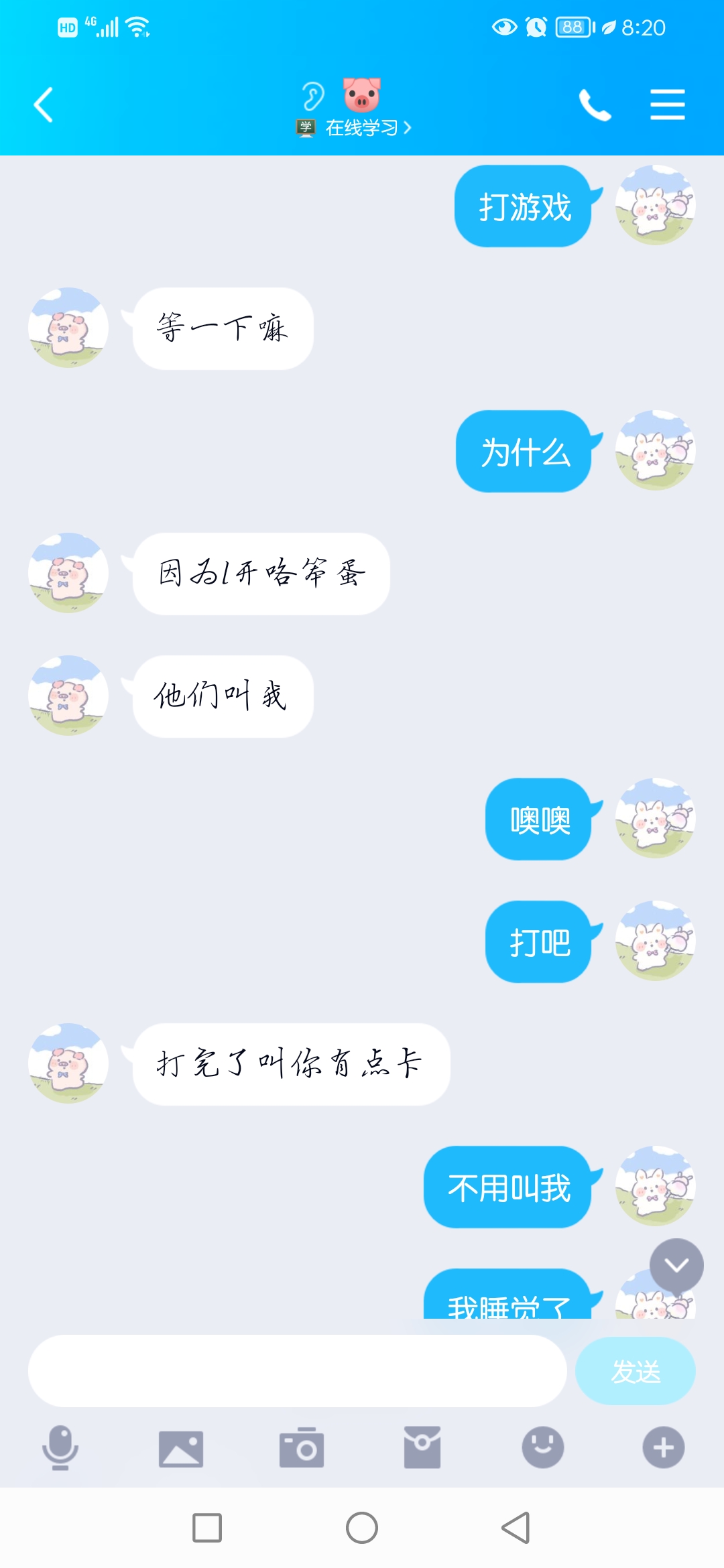The width and height of the screenshot is (724, 1568).
Task: Tap the 发送 send button
Action: tap(635, 1370)
